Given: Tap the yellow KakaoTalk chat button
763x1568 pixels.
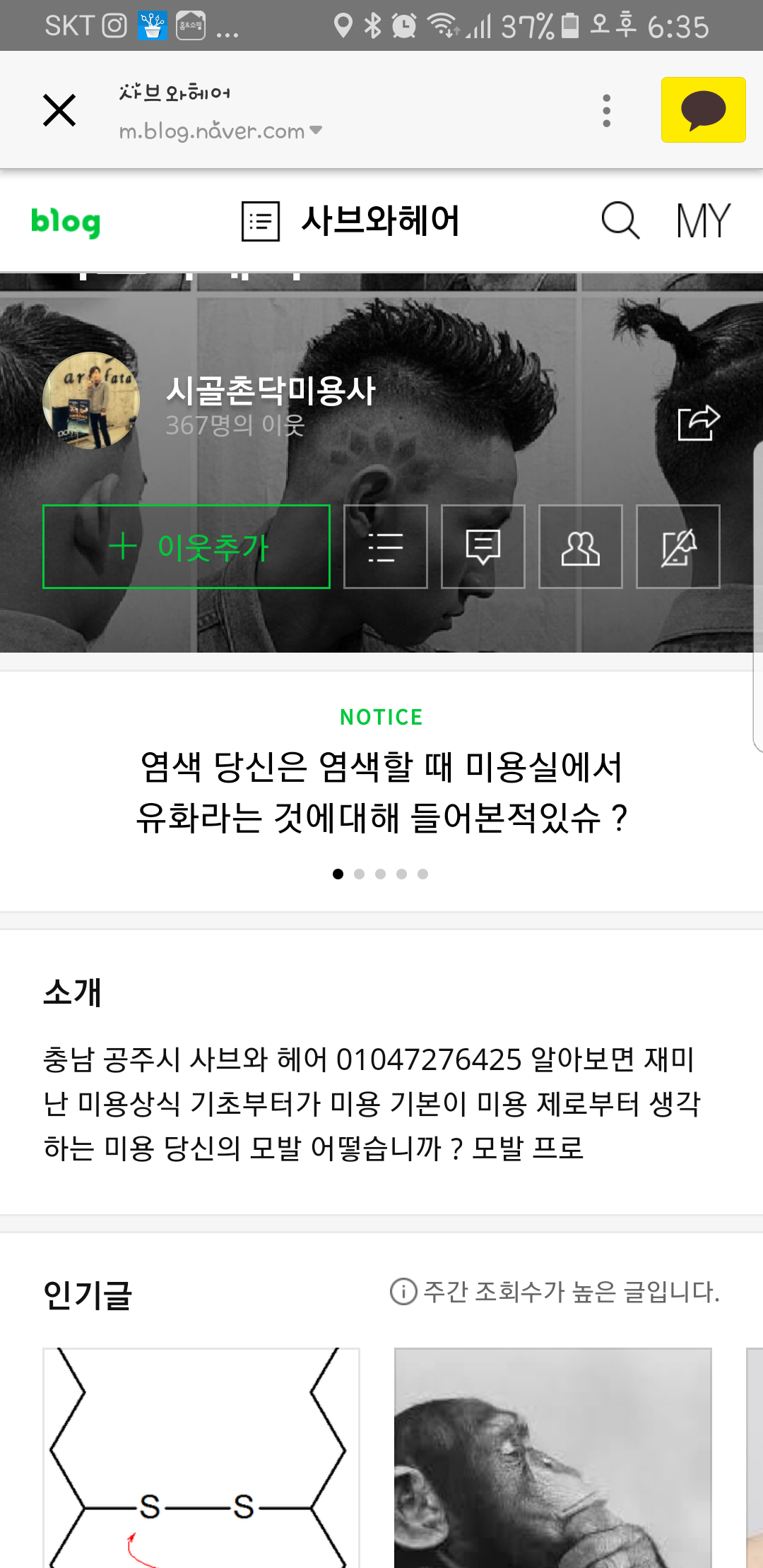Looking at the screenshot, I should (x=703, y=110).
